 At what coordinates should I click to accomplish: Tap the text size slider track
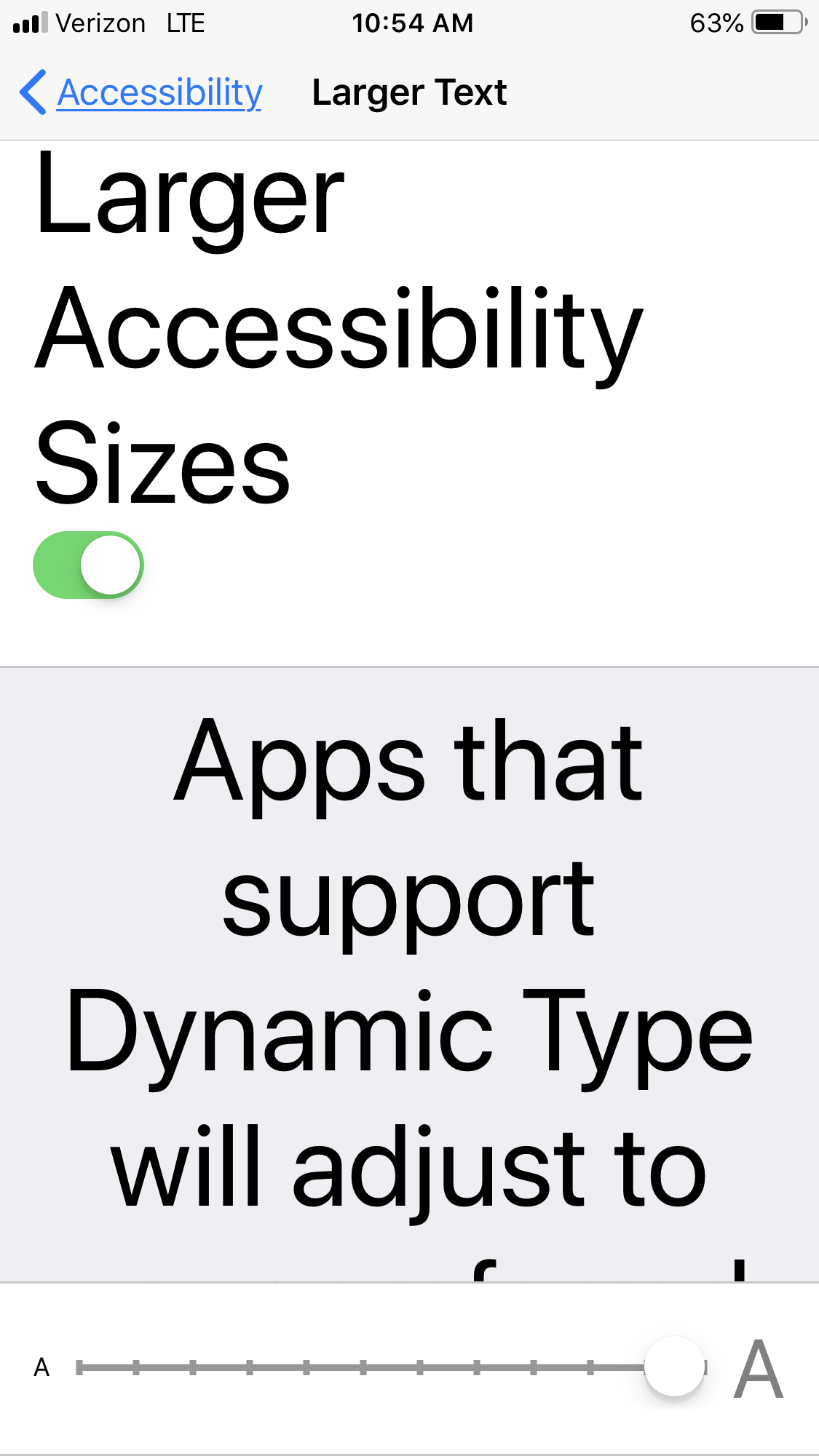[x=364, y=1368]
